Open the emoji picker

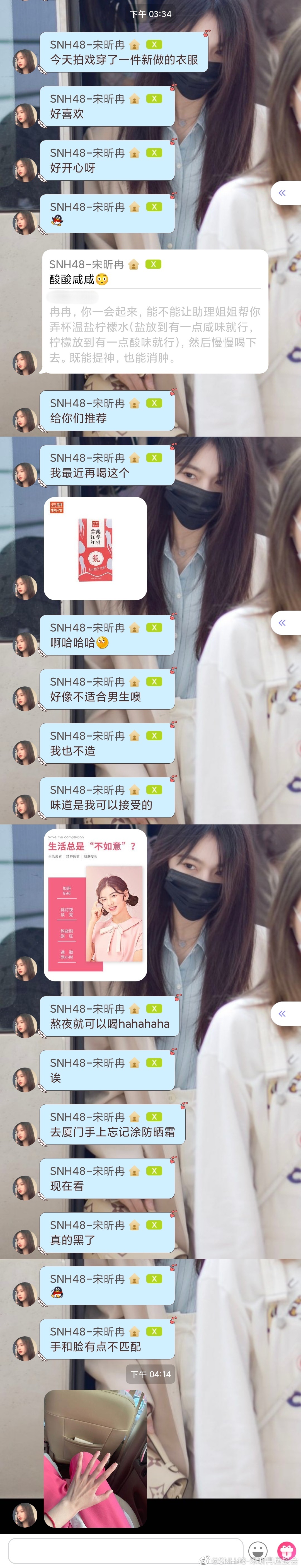pos(258,1550)
